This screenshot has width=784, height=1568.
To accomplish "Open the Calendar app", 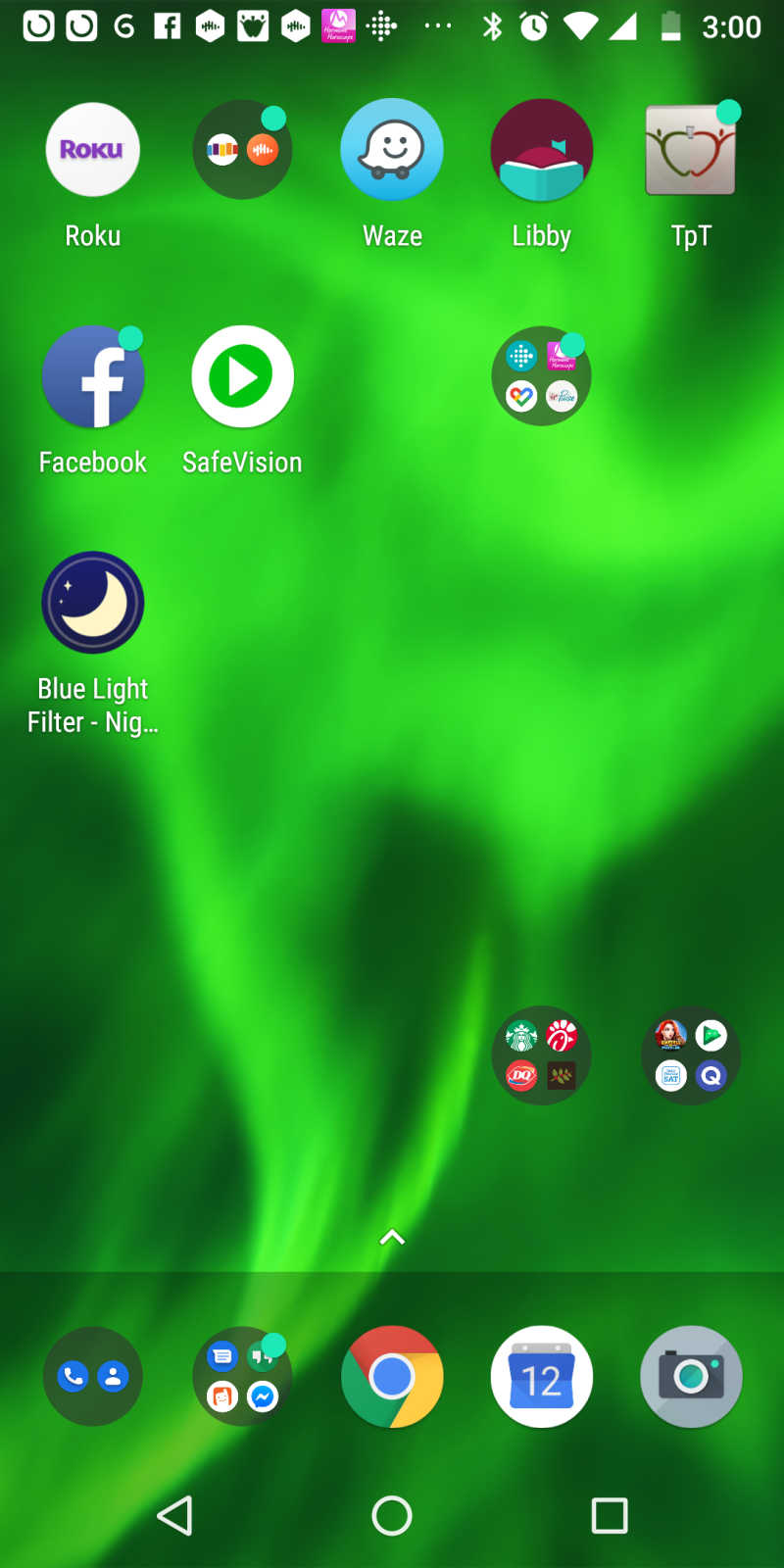I will pos(541,1377).
